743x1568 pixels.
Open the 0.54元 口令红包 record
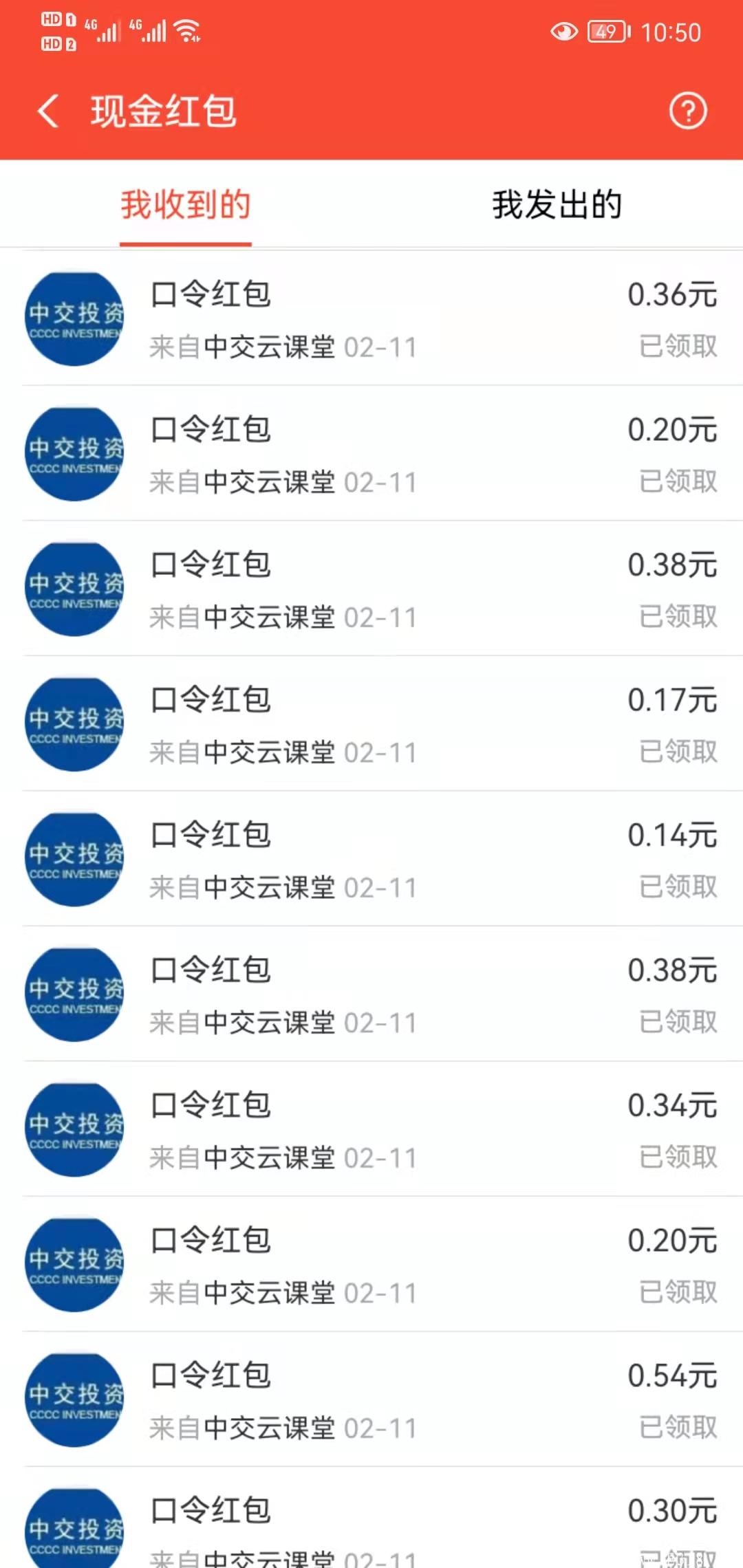(x=371, y=1400)
